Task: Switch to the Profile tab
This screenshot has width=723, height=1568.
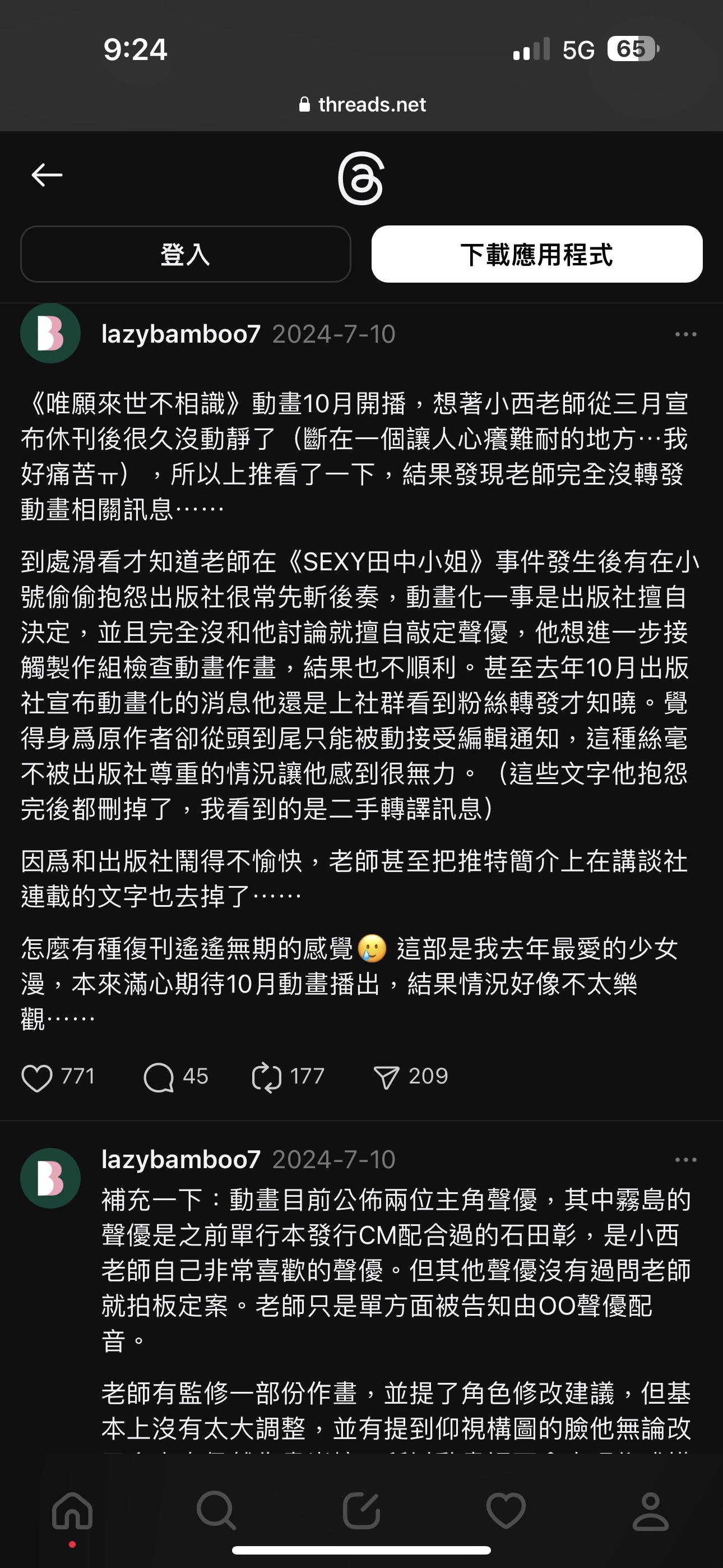Action: click(651, 1511)
